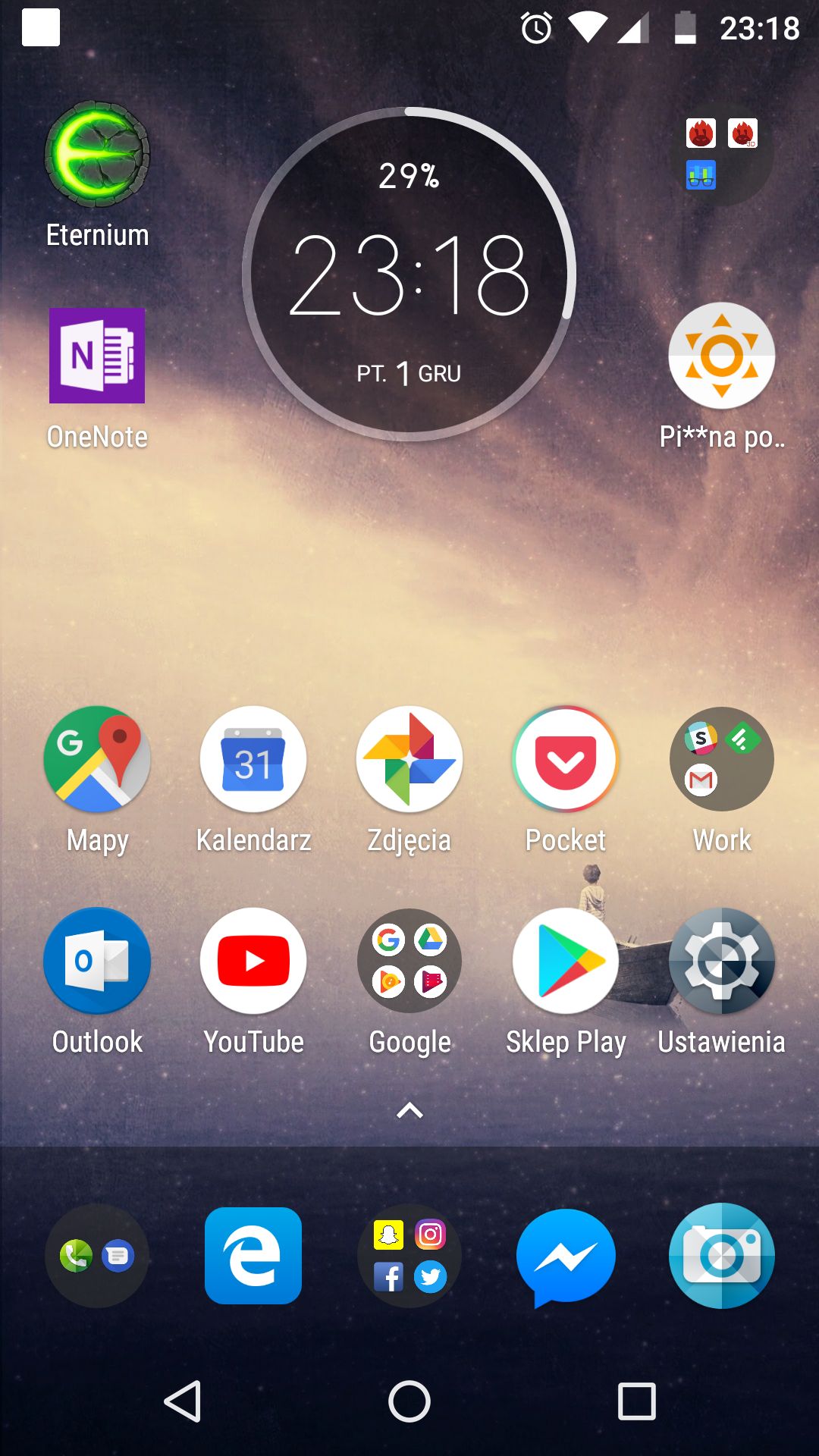
Task: Open the Google folder
Action: (x=409, y=961)
